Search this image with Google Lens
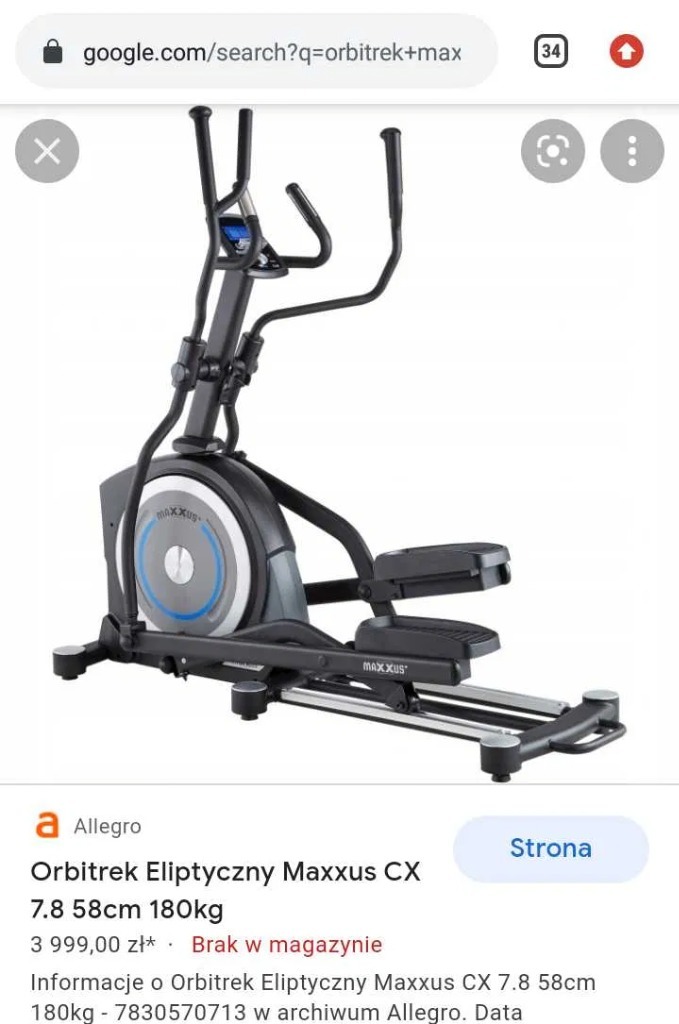The width and height of the screenshot is (679, 1024). click(553, 151)
